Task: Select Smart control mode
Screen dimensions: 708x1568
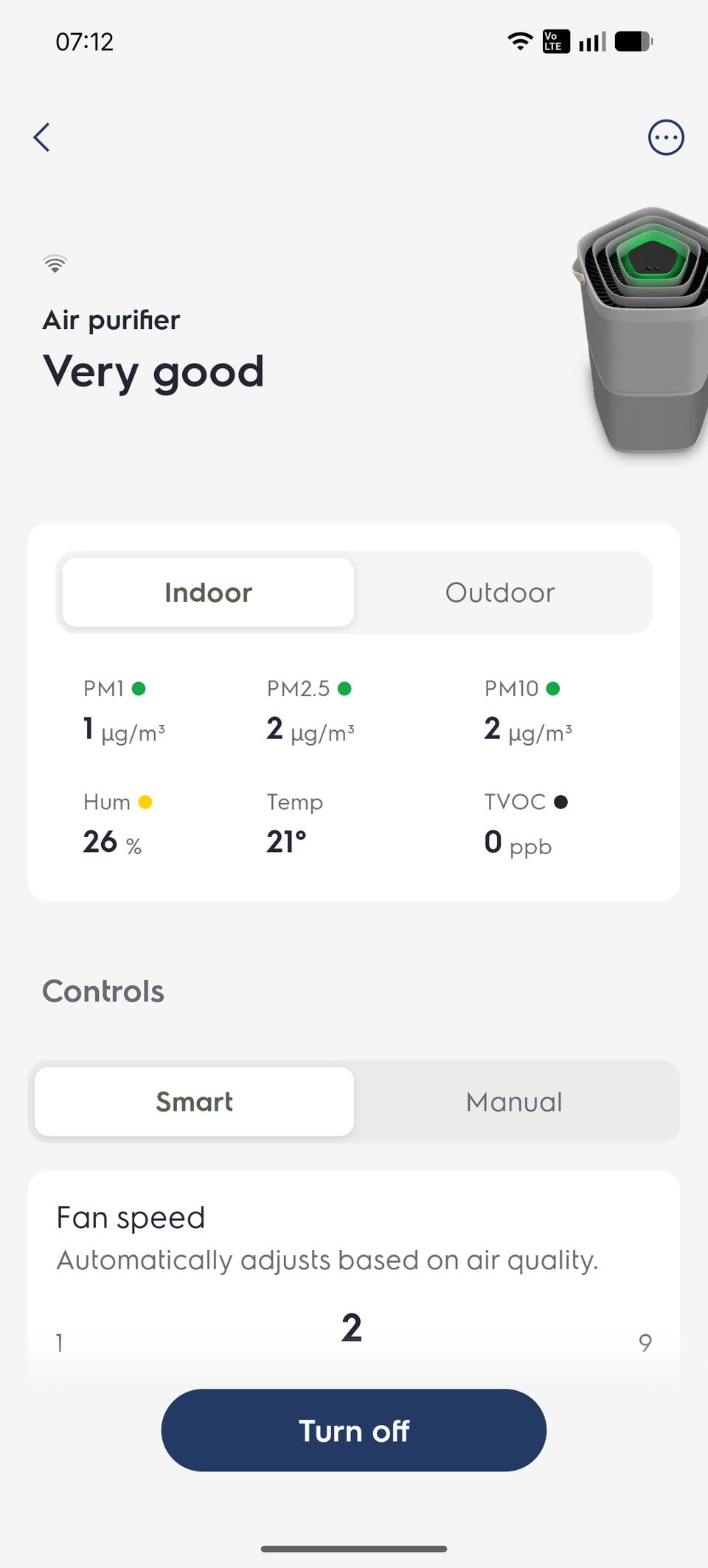Action: (x=195, y=1101)
